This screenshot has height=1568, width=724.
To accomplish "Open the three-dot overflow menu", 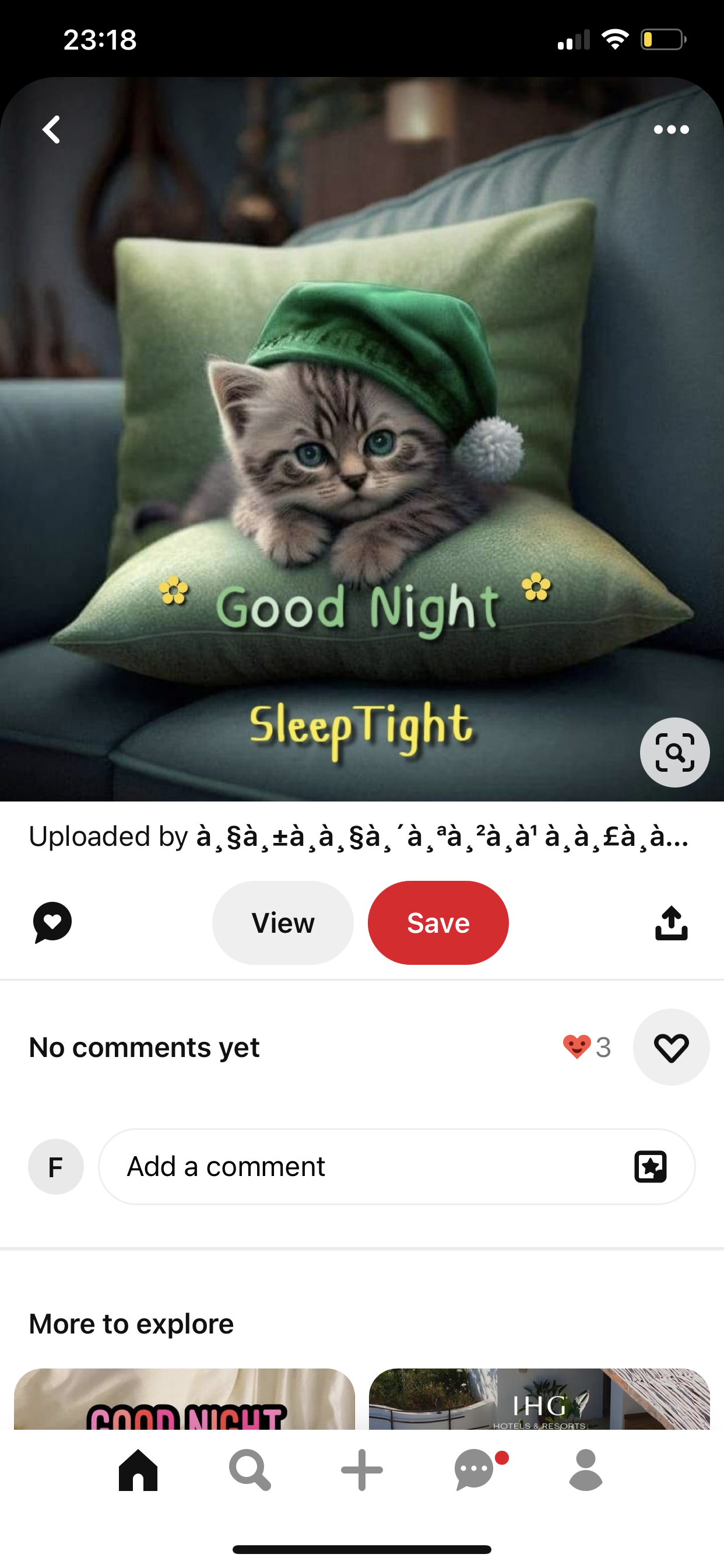I will click(671, 129).
